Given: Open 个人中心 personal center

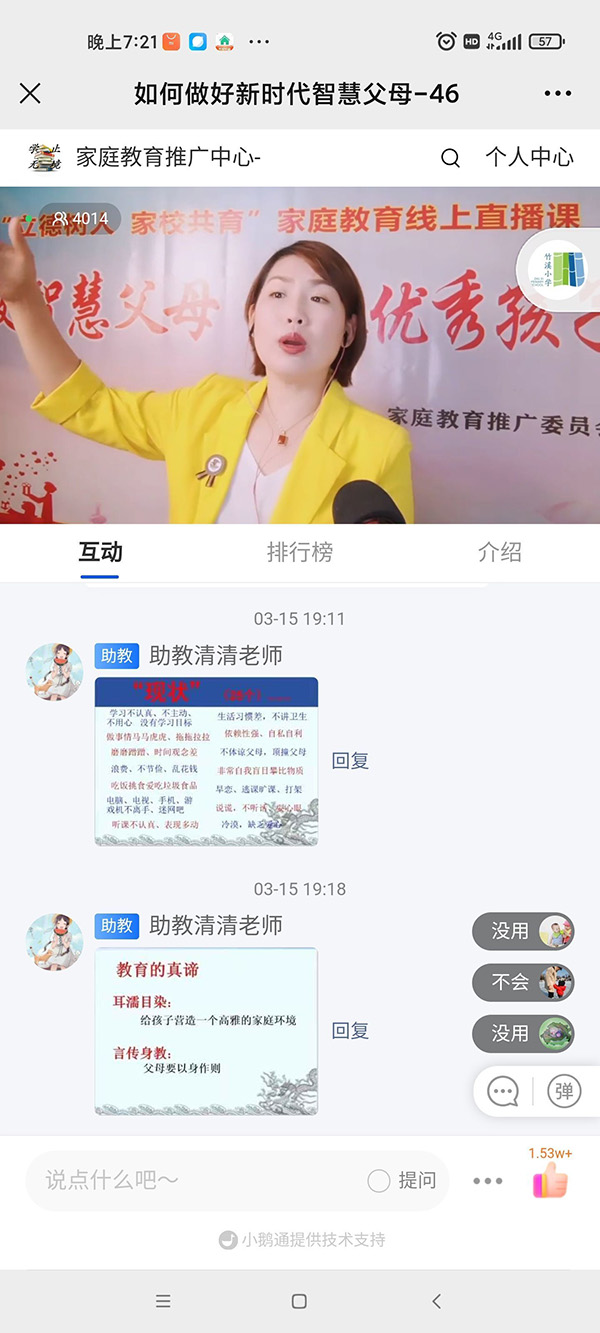Looking at the screenshot, I should (x=529, y=157).
